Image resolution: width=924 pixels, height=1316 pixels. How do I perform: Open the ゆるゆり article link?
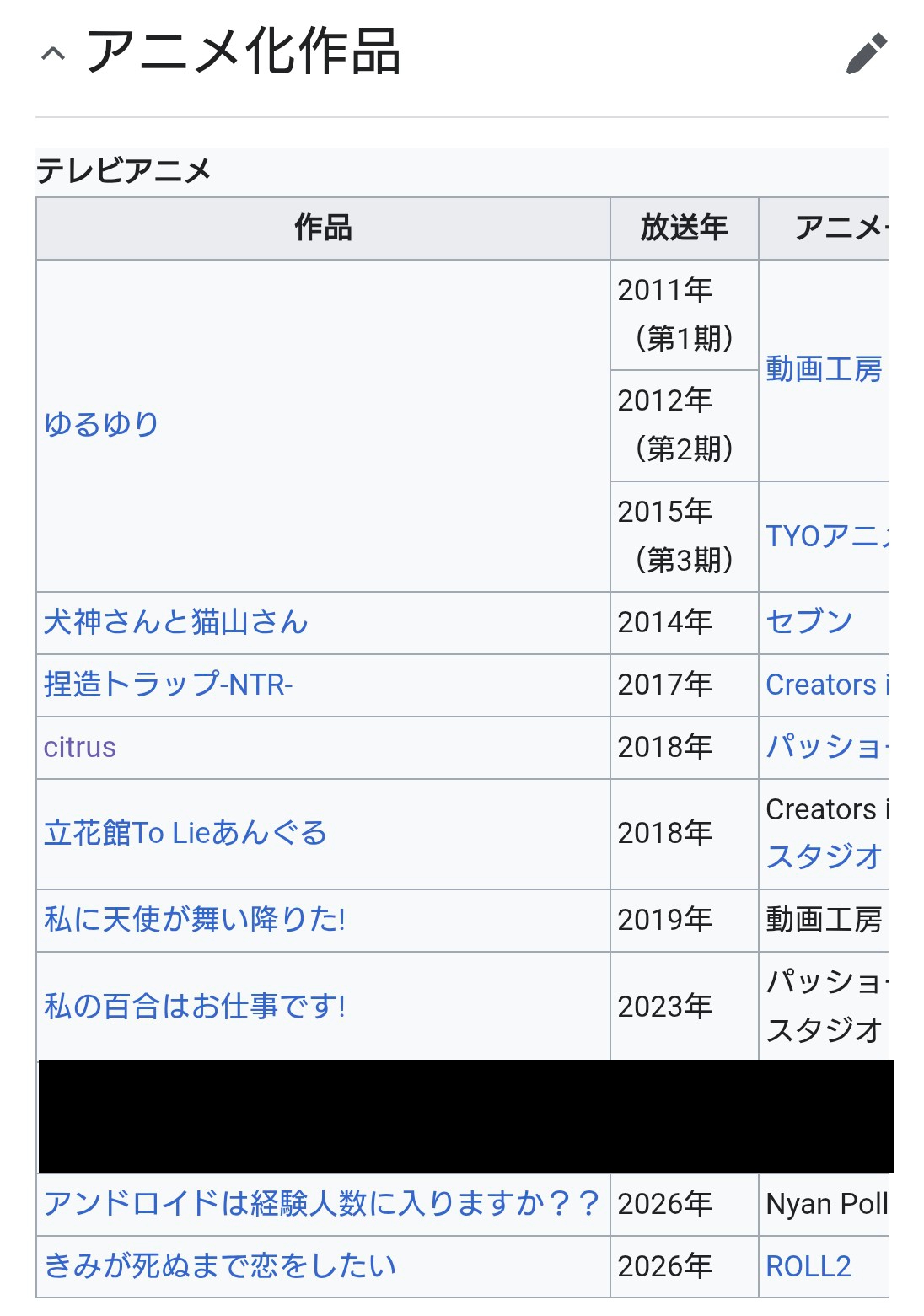click(101, 425)
